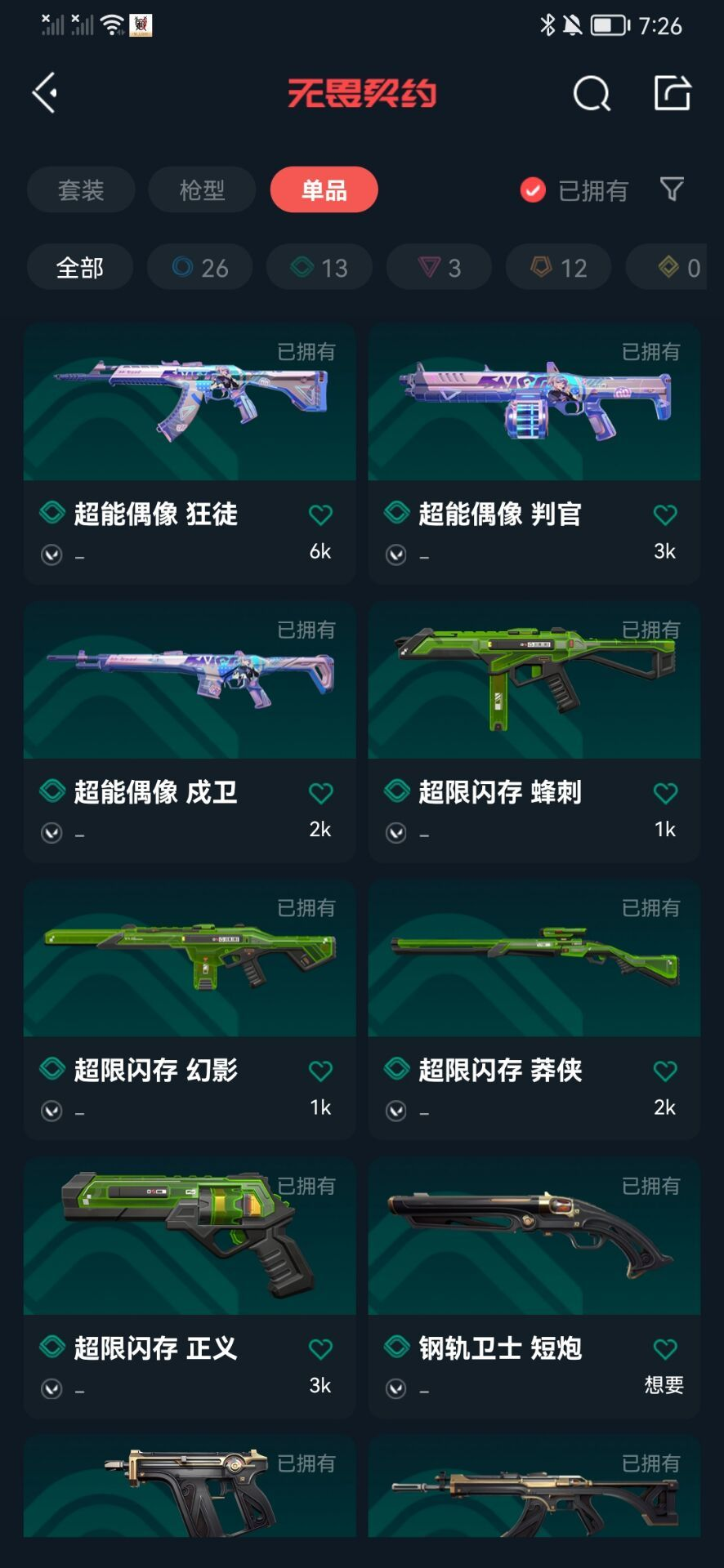Filter by the orange tier chip 12
724x1568 pixels.
pos(559,267)
